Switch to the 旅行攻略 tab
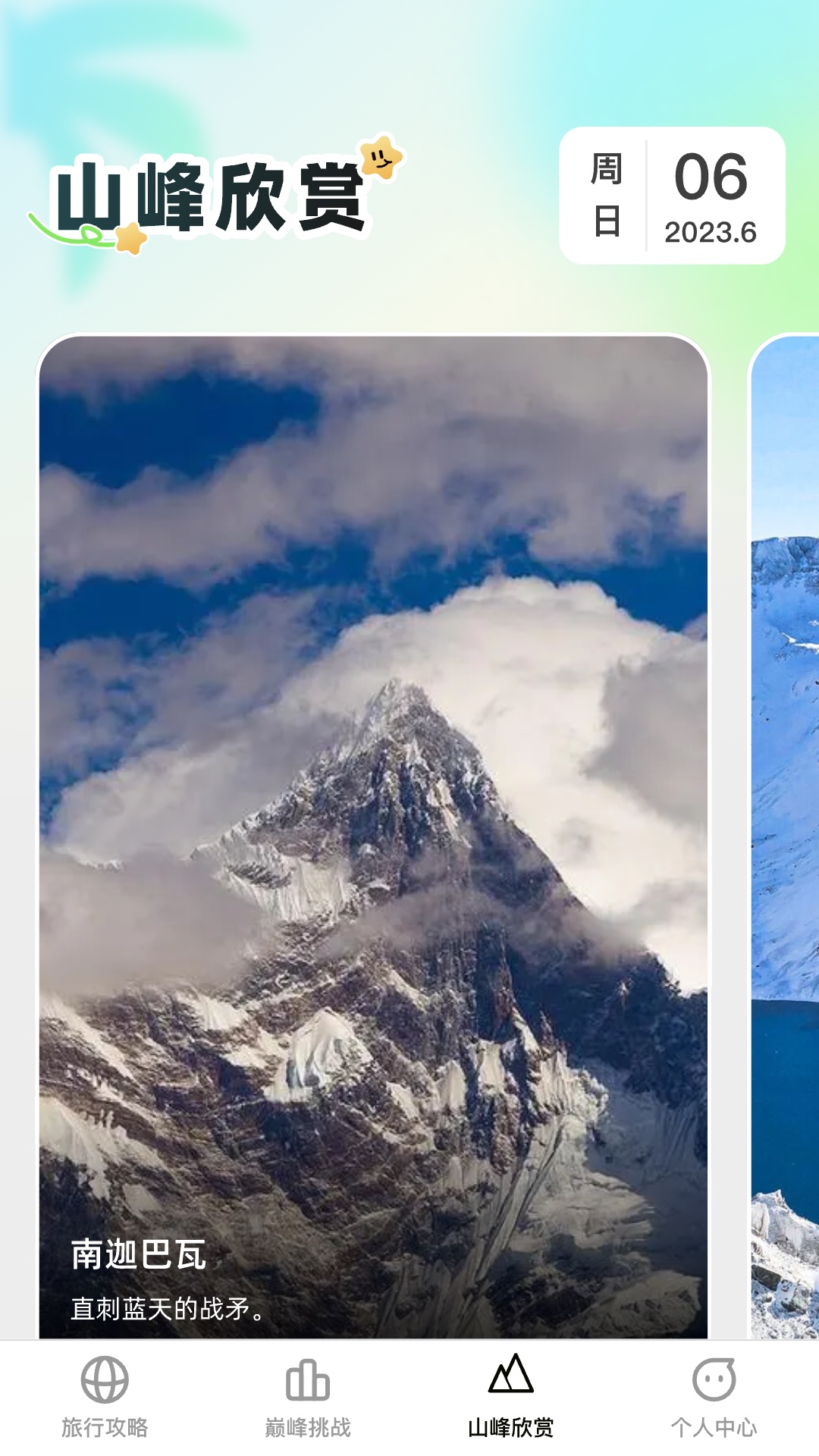The width and height of the screenshot is (819, 1456). point(105,1397)
